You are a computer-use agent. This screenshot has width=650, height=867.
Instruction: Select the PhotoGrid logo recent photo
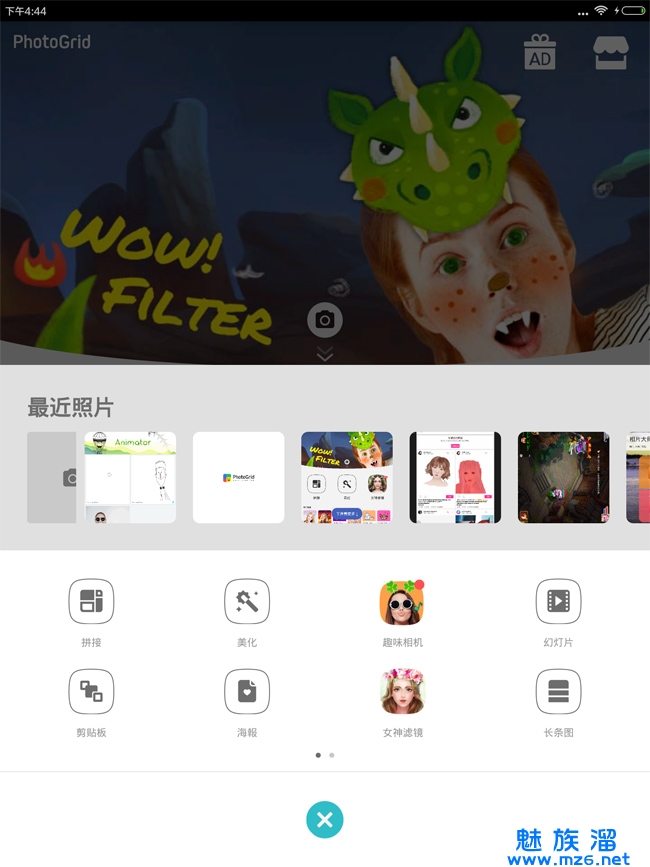[238, 477]
